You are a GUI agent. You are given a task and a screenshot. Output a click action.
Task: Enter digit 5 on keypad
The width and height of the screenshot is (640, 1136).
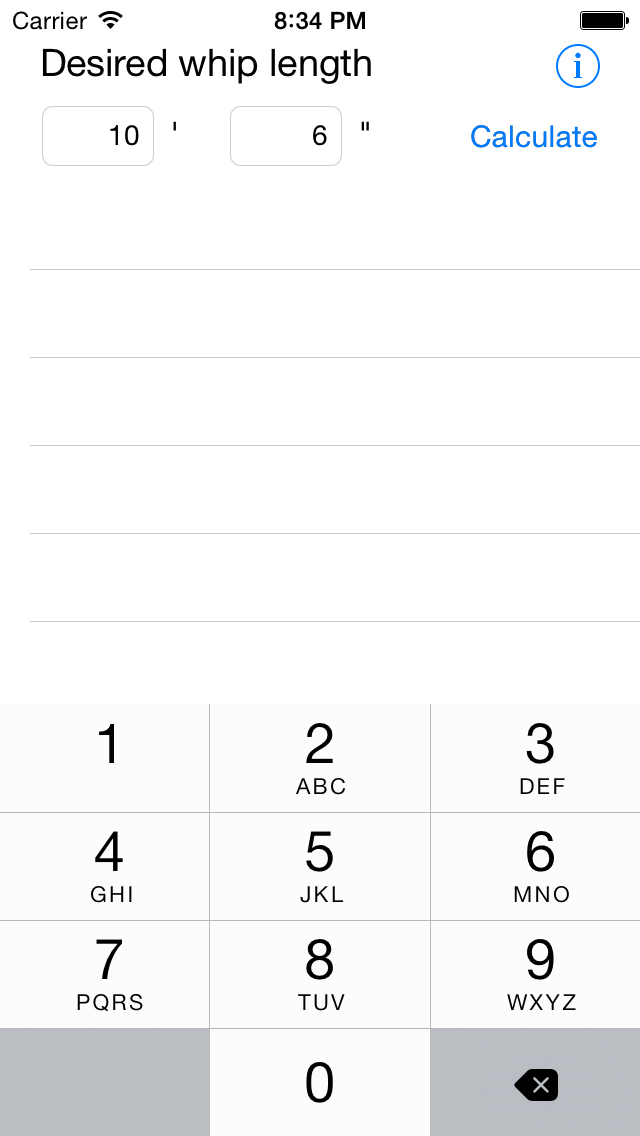pos(320,866)
